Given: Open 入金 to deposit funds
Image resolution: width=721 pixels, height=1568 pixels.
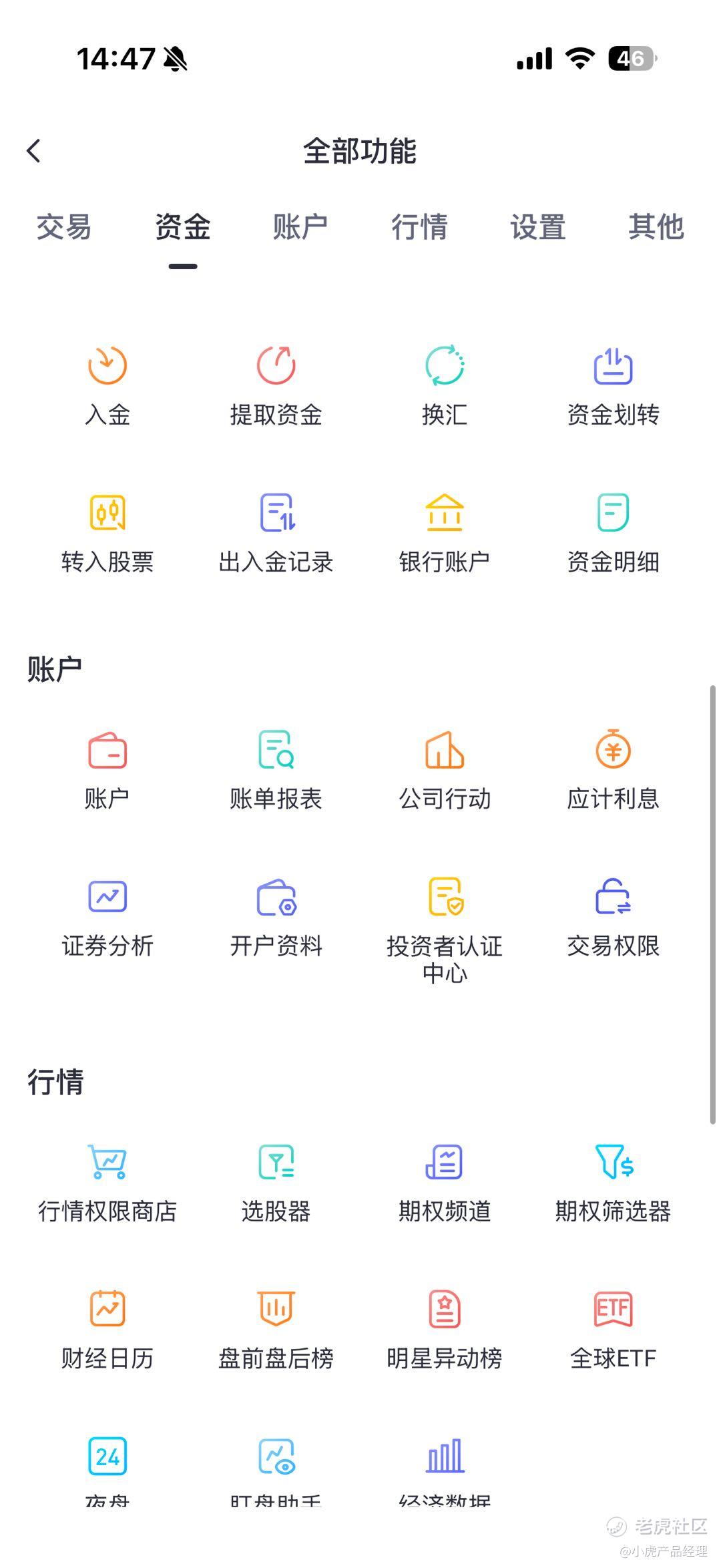Looking at the screenshot, I should click(107, 384).
